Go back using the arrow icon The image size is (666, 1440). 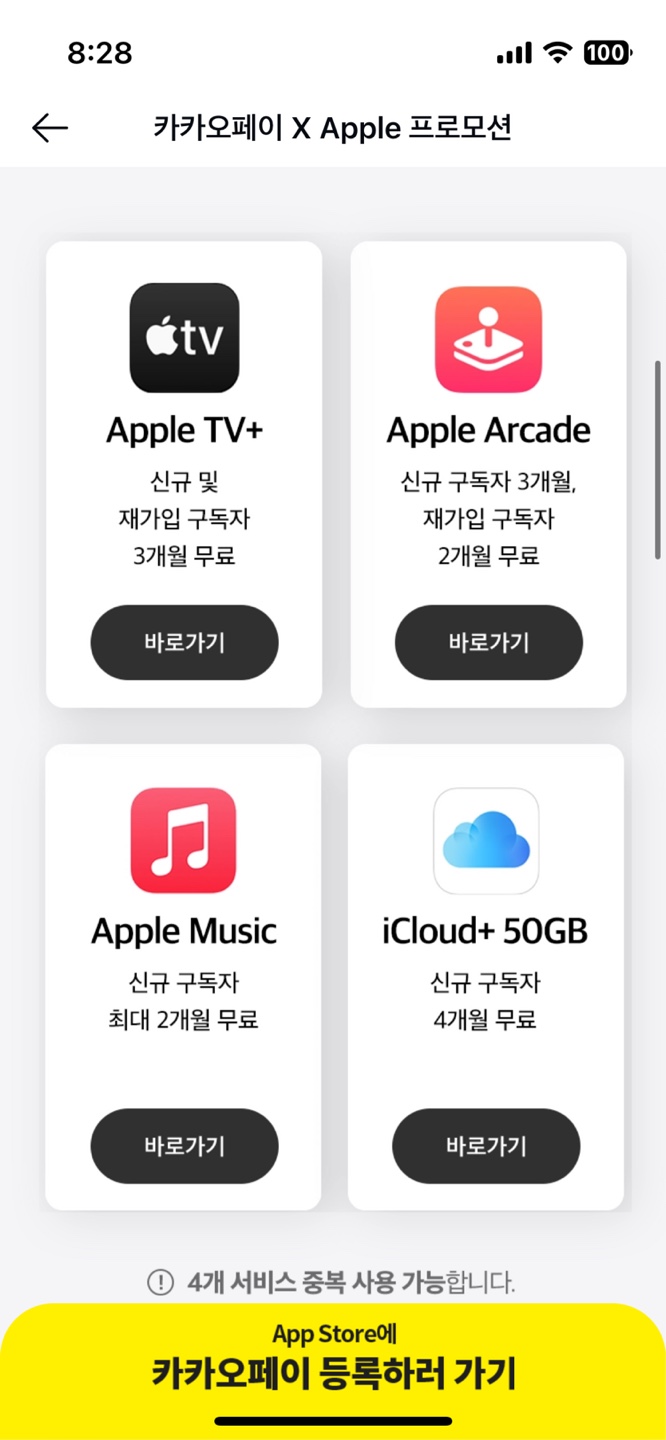point(49,128)
